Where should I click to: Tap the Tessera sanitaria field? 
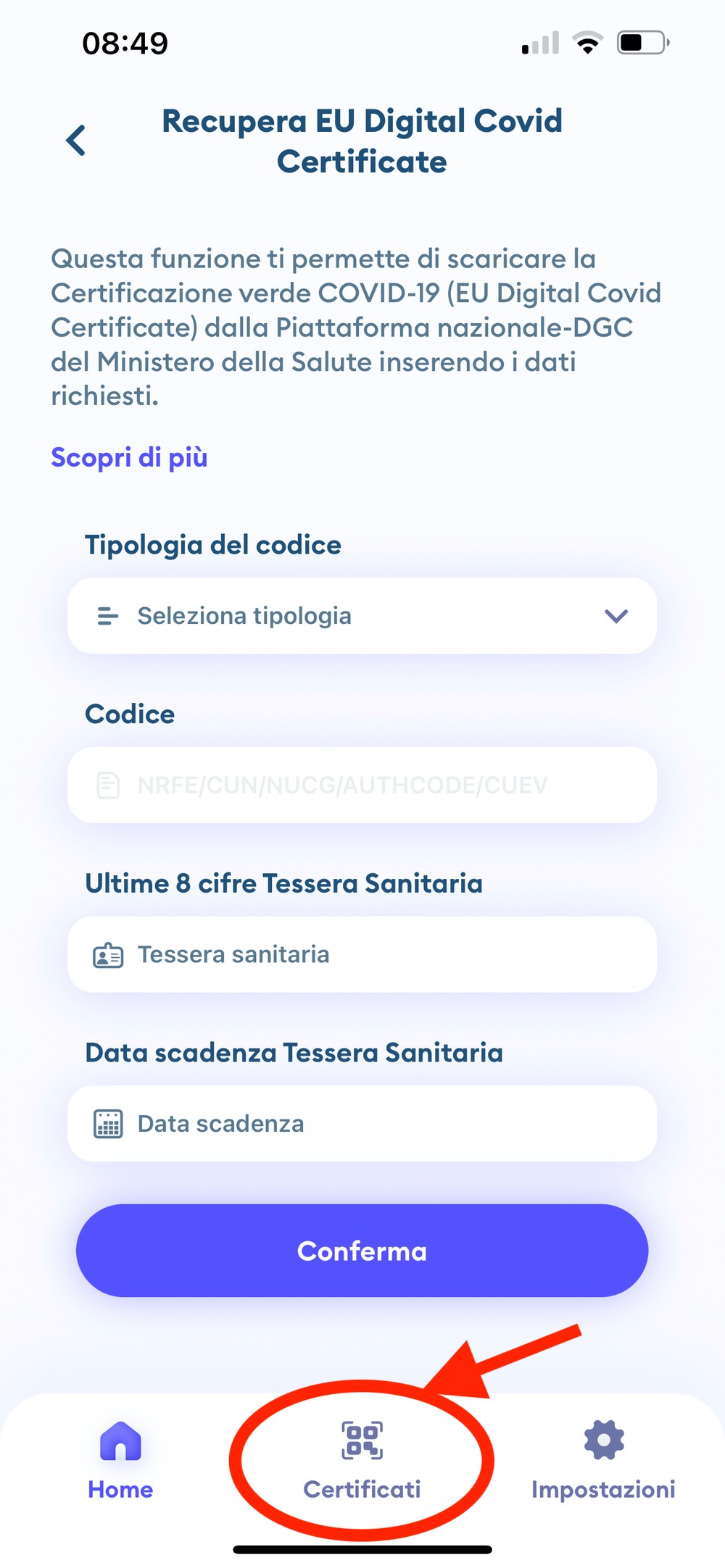click(362, 954)
